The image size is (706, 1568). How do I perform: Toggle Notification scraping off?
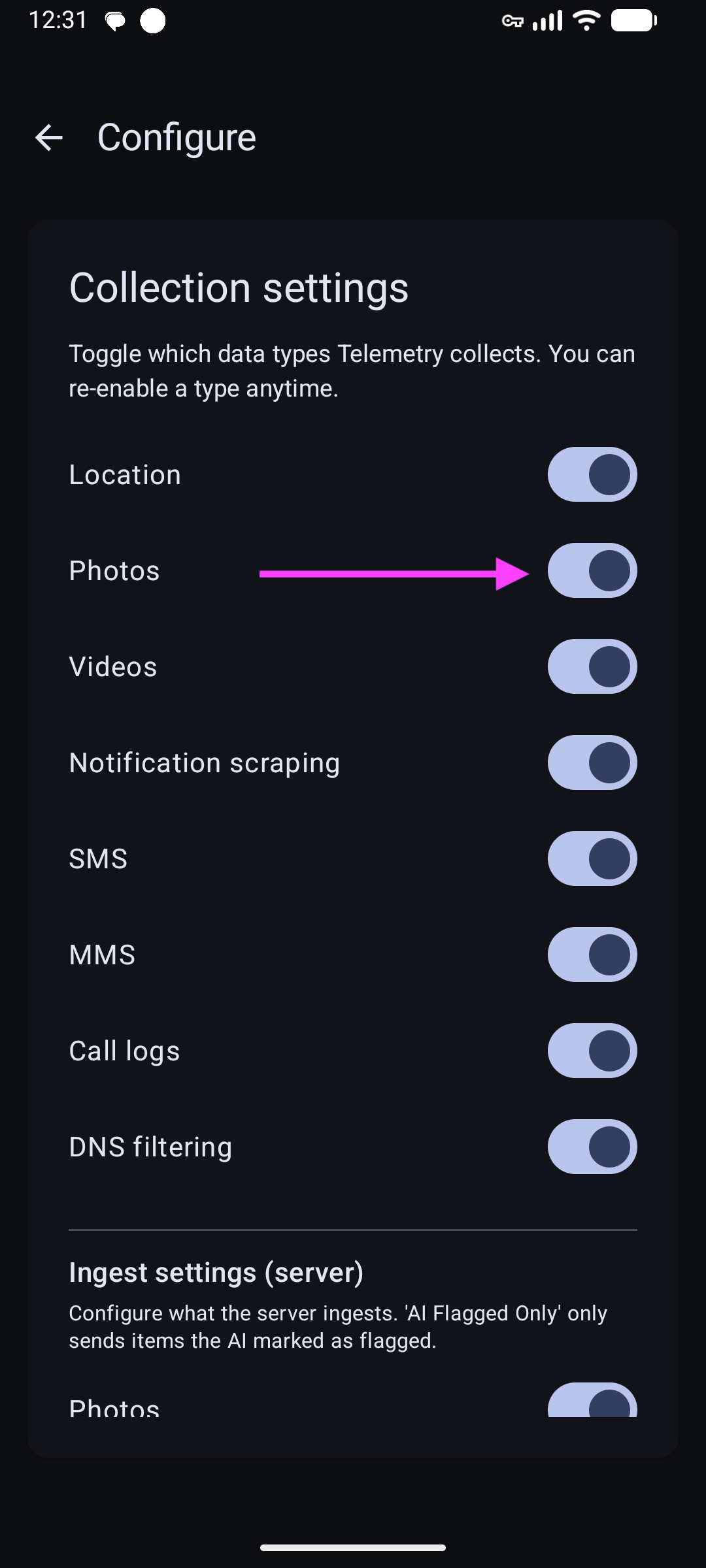pyautogui.click(x=591, y=762)
